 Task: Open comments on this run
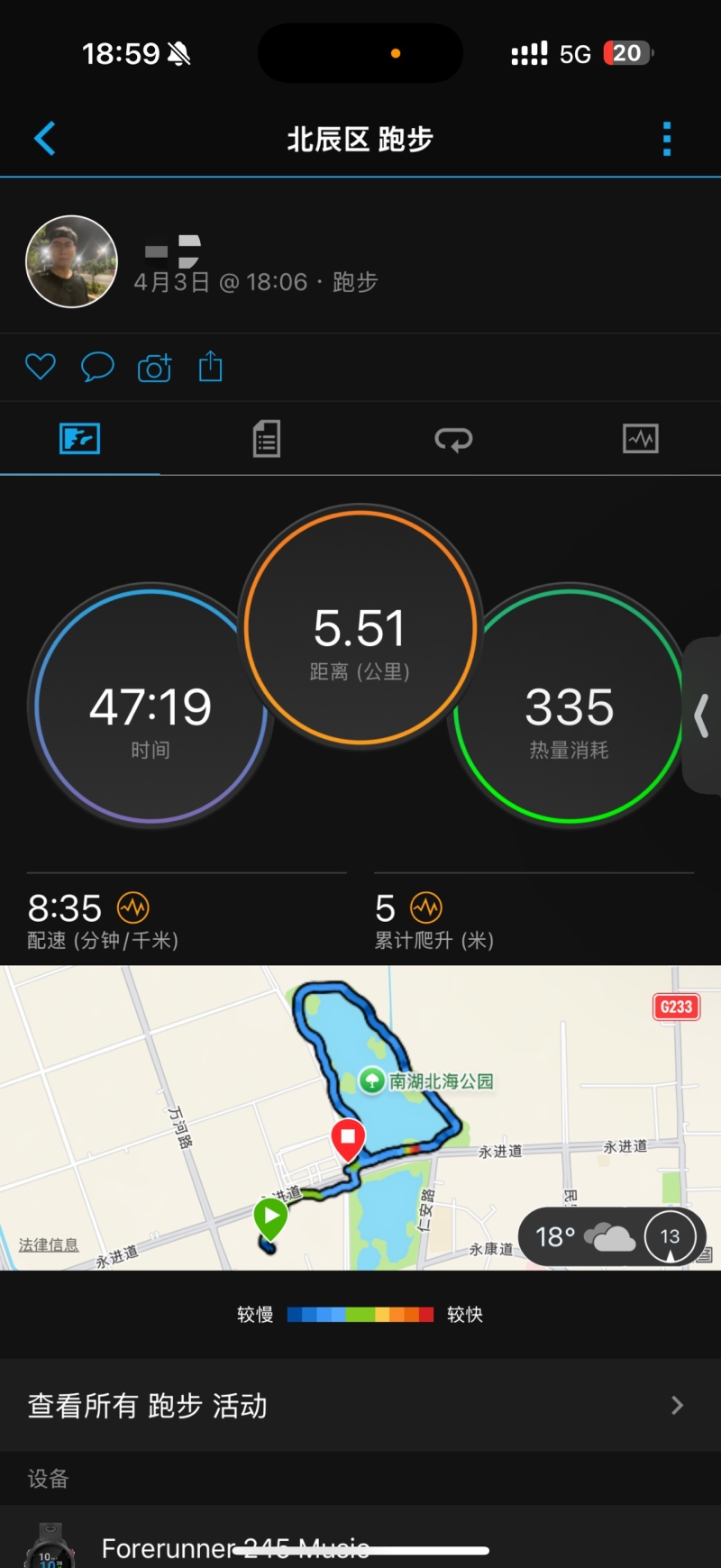[97, 367]
